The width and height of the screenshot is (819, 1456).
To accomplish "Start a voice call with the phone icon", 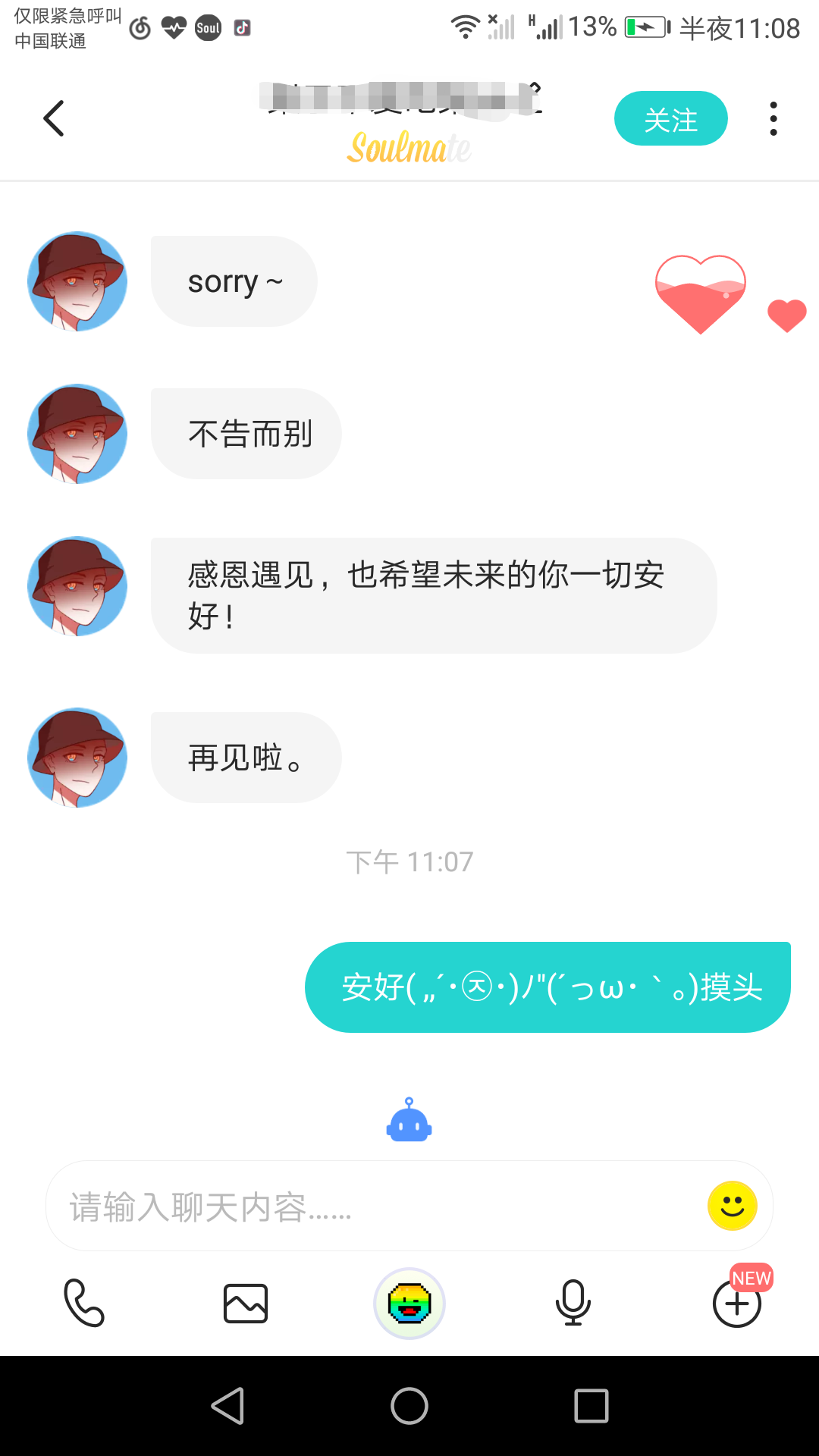I will coord(83,1303).
